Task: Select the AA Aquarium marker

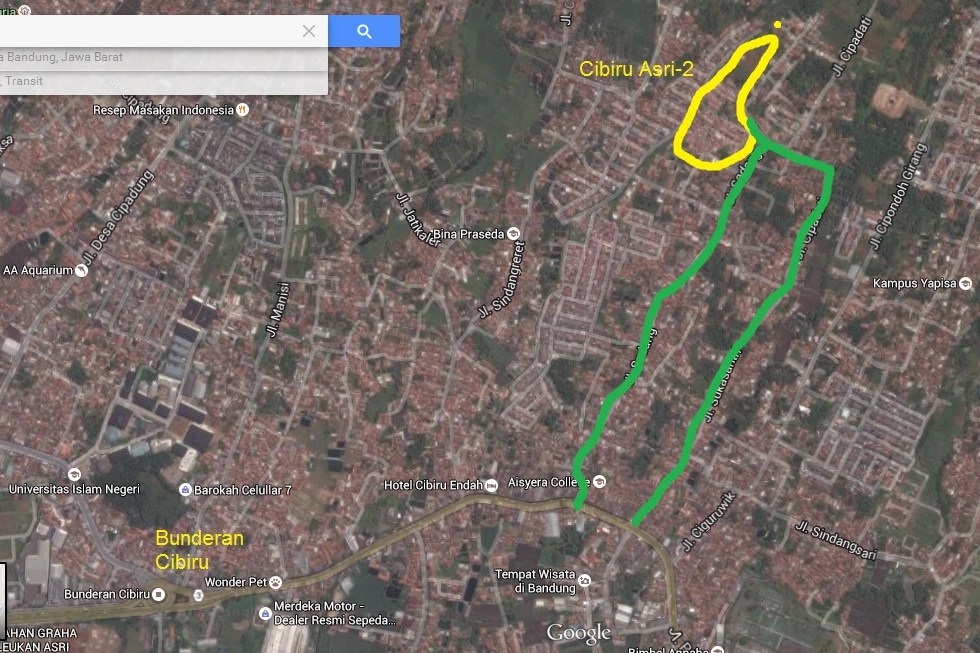Action: (81, 270)
